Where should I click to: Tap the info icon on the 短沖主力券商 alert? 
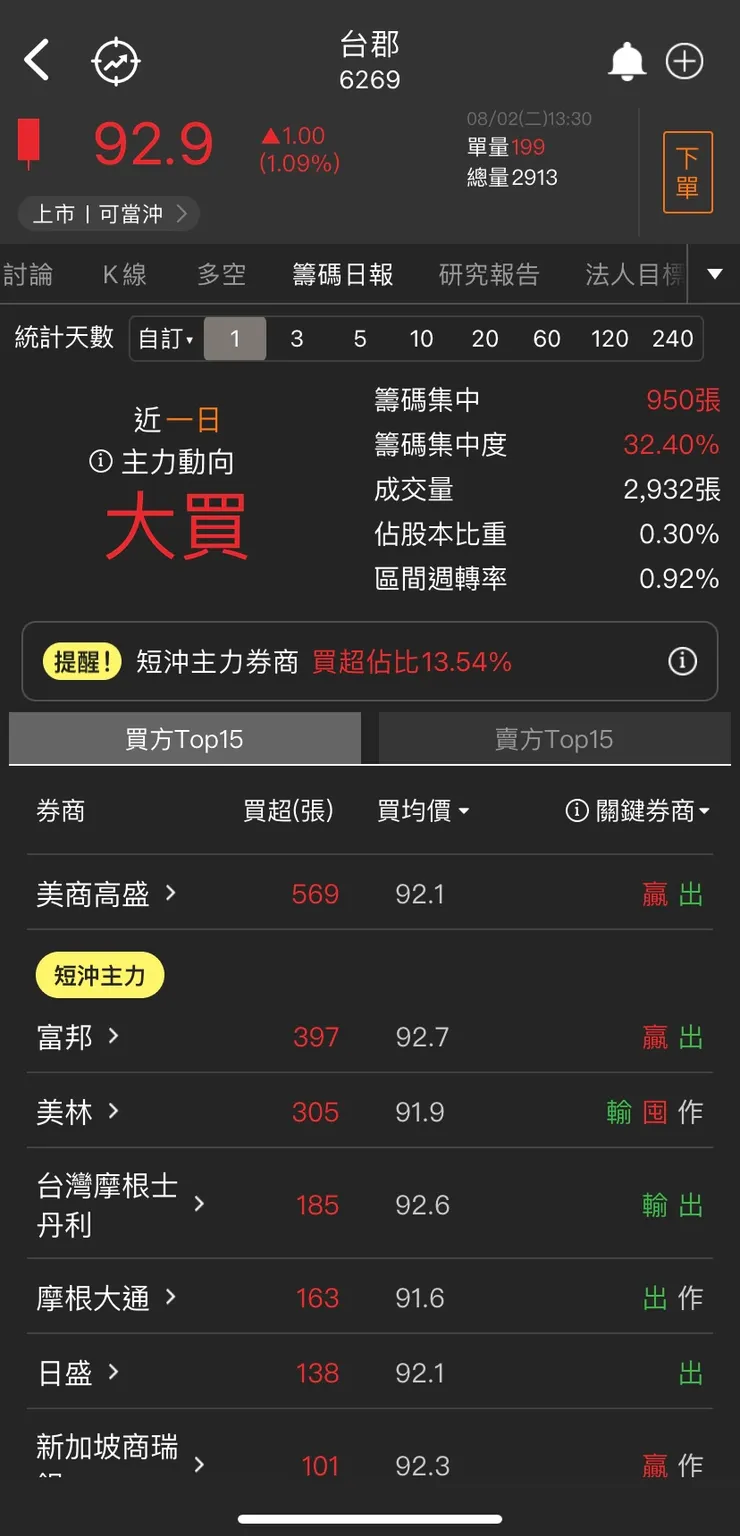click(x=682, y=661)
